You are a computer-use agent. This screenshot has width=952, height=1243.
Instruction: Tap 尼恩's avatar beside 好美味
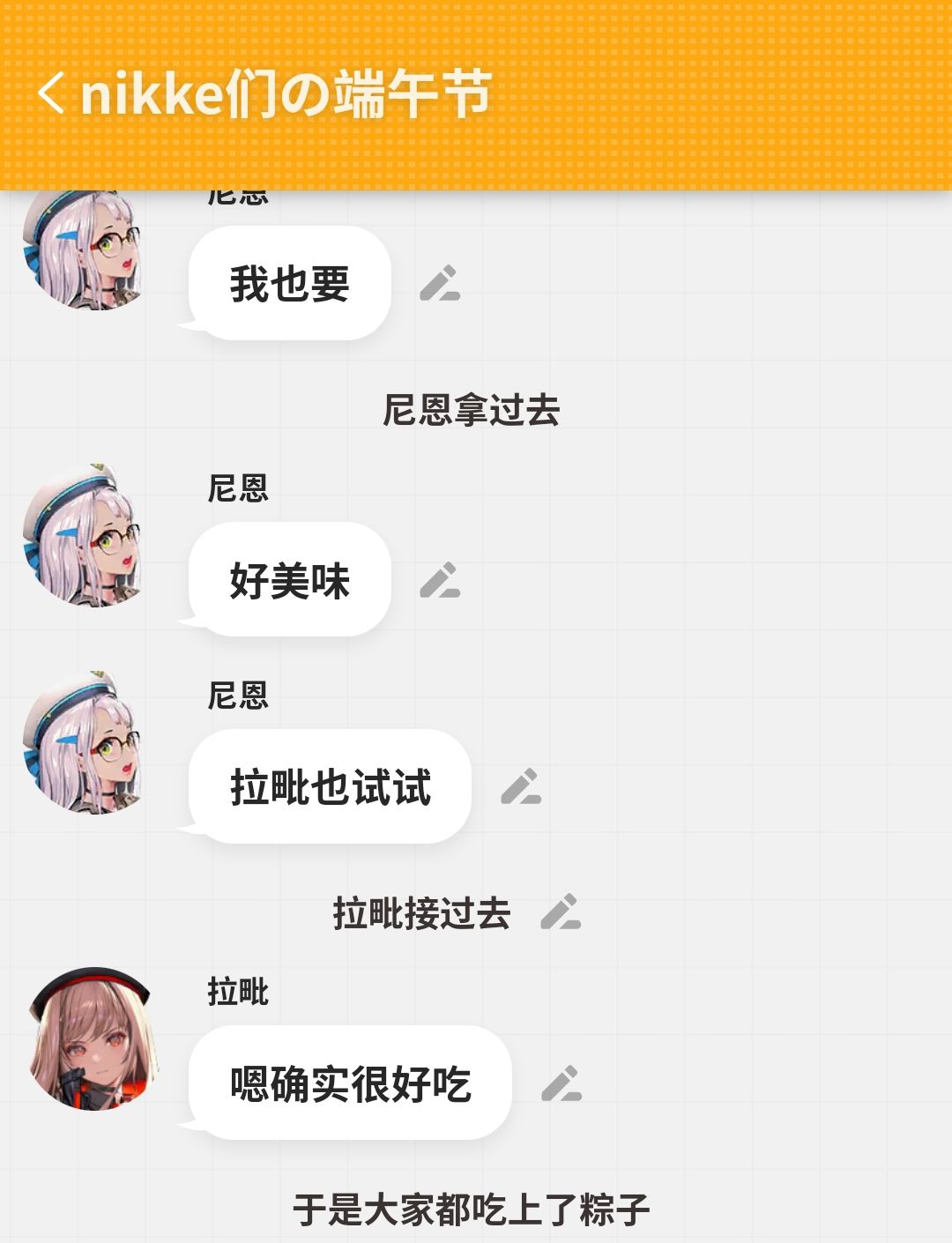tap(84, 536)
